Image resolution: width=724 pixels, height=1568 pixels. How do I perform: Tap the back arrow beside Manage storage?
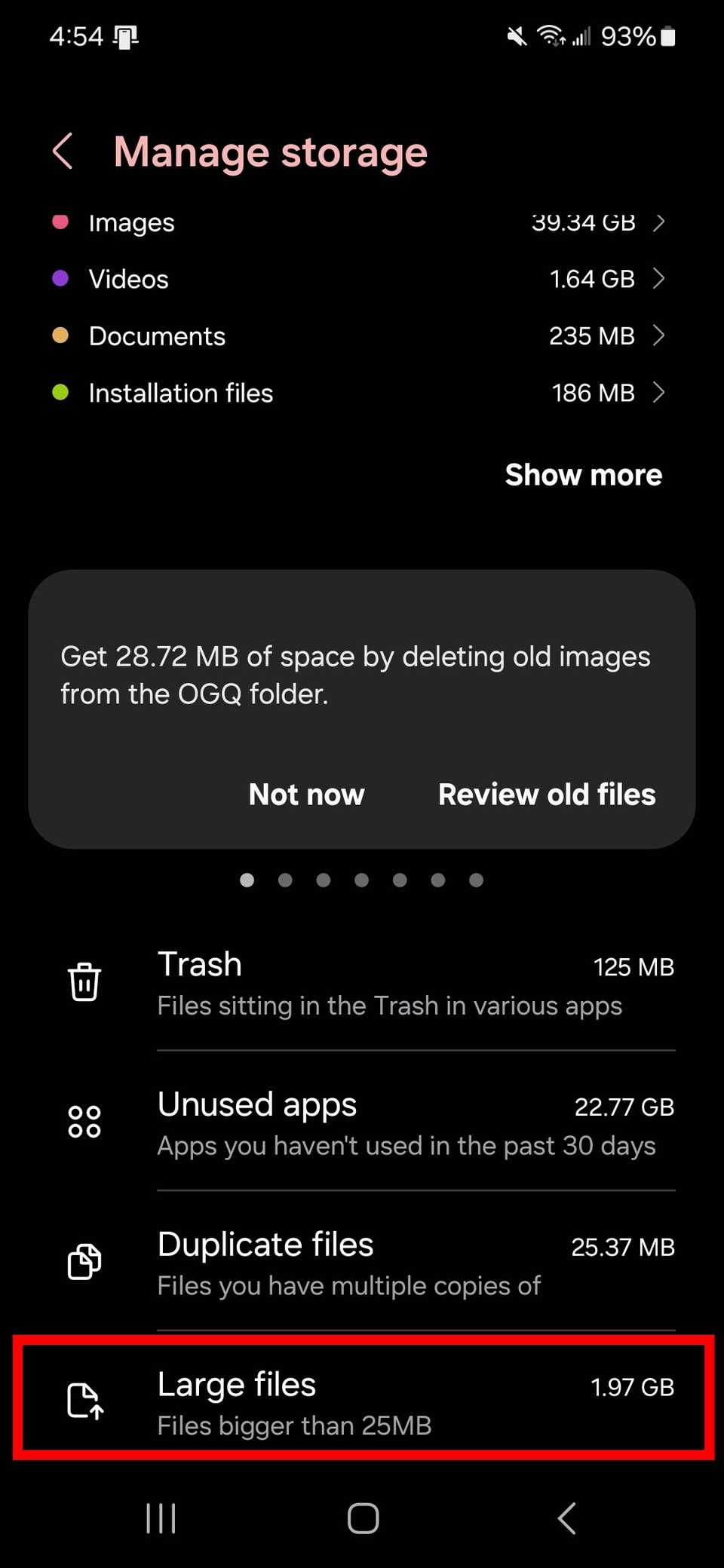pyautogui.click(x=63, y=151)
